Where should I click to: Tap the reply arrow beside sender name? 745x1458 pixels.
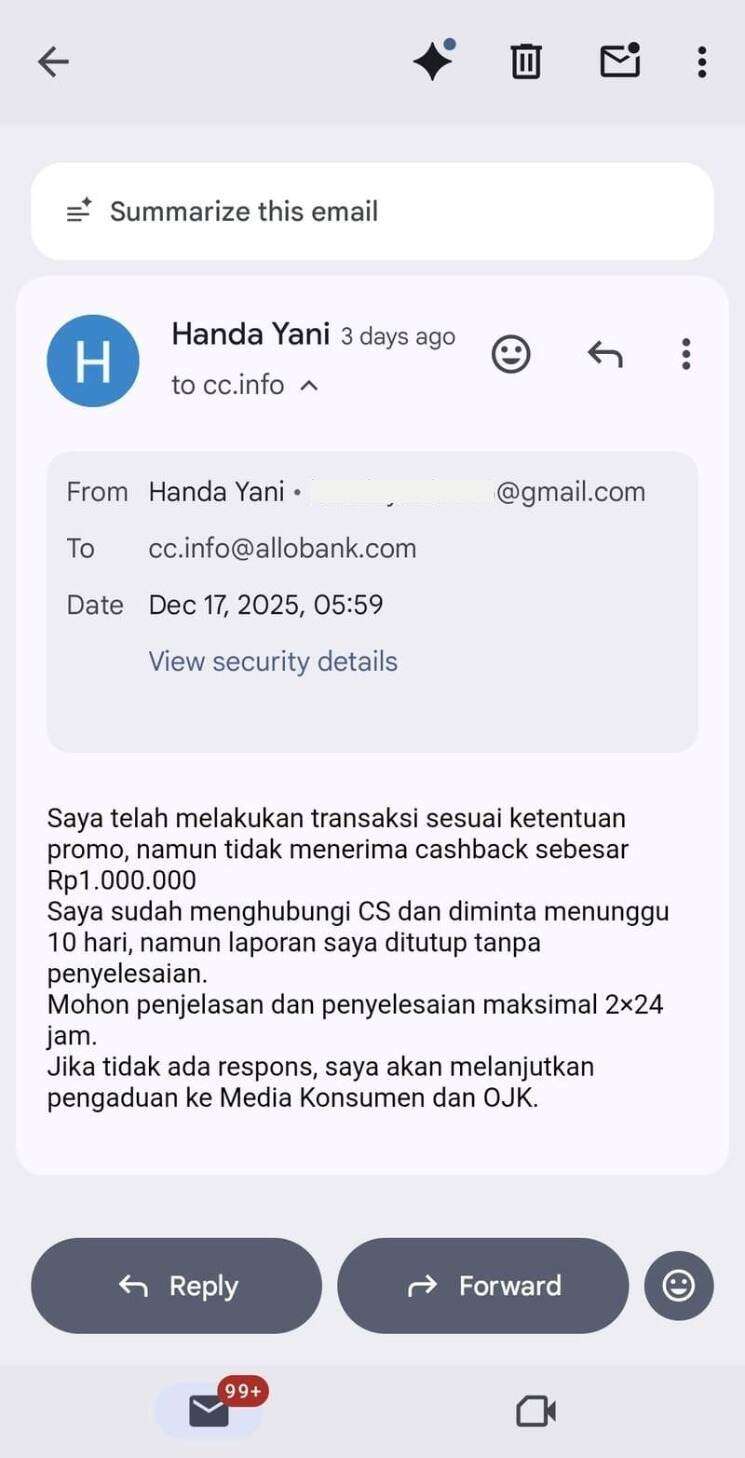pyautogui.click(x=605, y=354)
